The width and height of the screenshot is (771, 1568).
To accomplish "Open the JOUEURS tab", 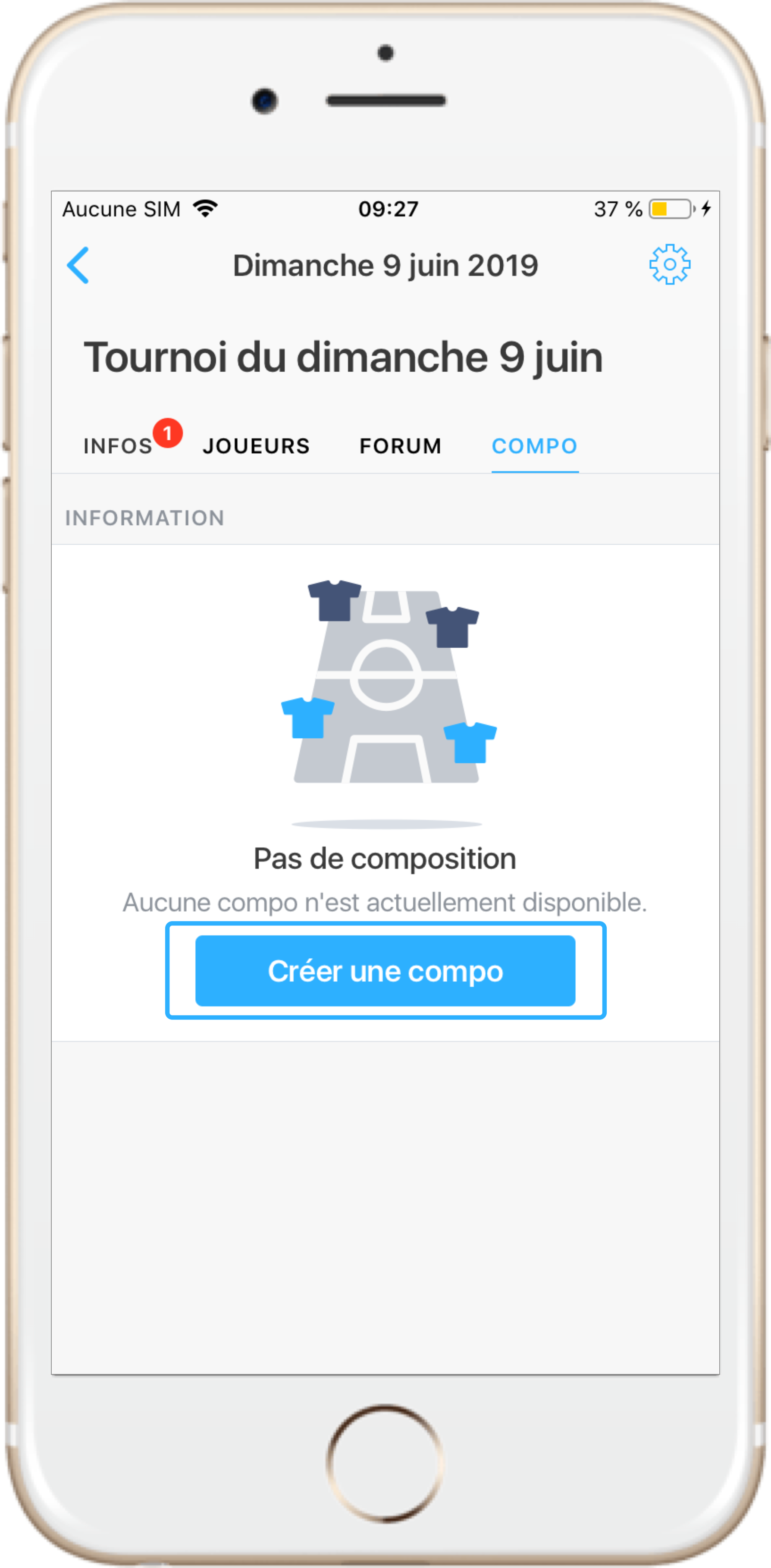I will coord(256,446).
